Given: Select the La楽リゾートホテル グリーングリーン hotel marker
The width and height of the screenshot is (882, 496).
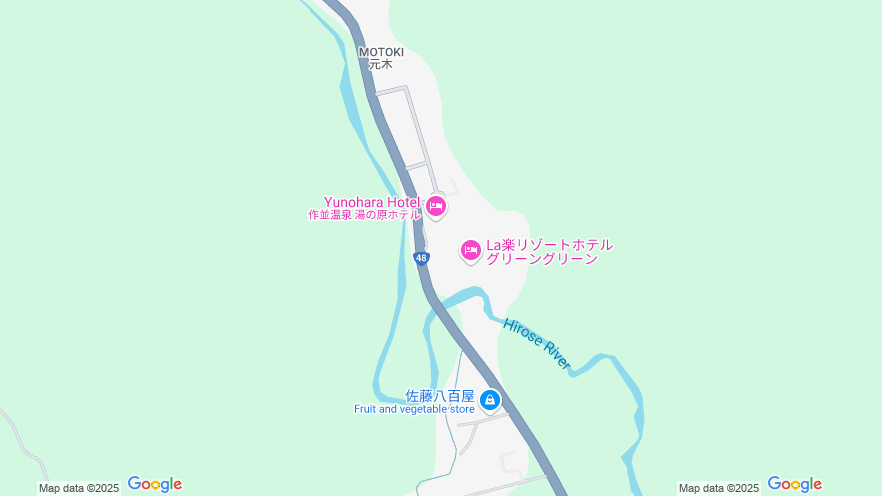Looking at the screenshot, I should (x=470, y=250).
